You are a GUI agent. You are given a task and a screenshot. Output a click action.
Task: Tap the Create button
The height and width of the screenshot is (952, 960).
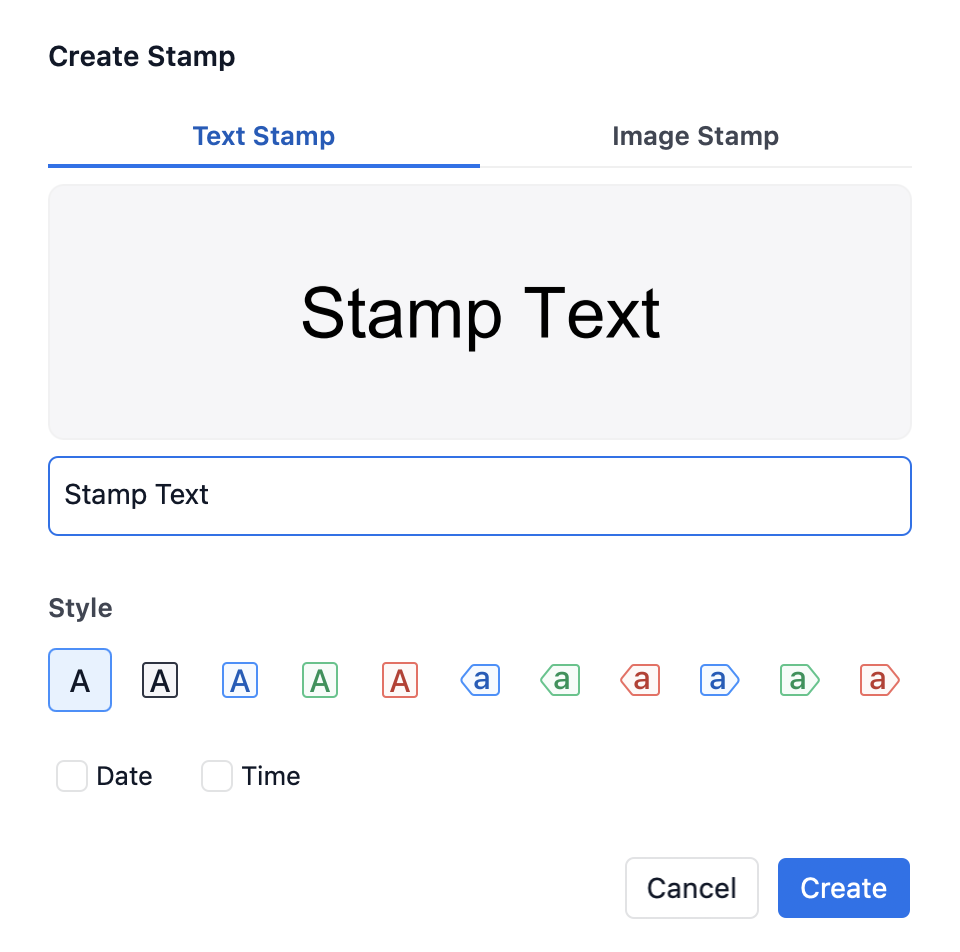click(x=843, y=888)
